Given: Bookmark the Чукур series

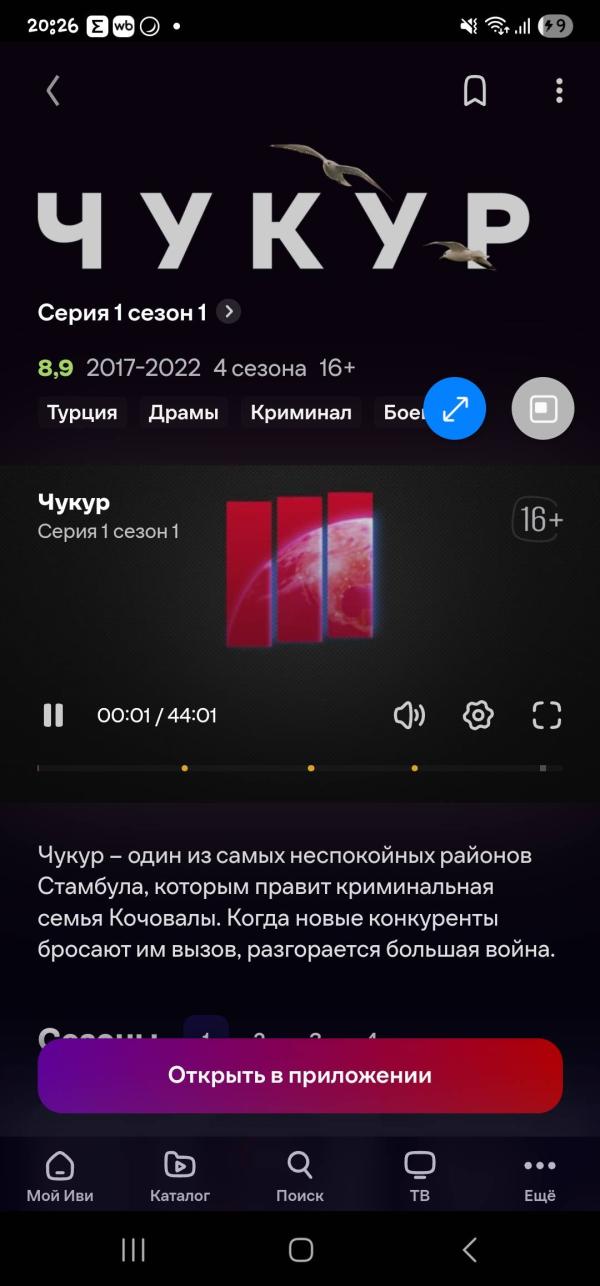Looking at the screenshot, I should tap(475, 91).
